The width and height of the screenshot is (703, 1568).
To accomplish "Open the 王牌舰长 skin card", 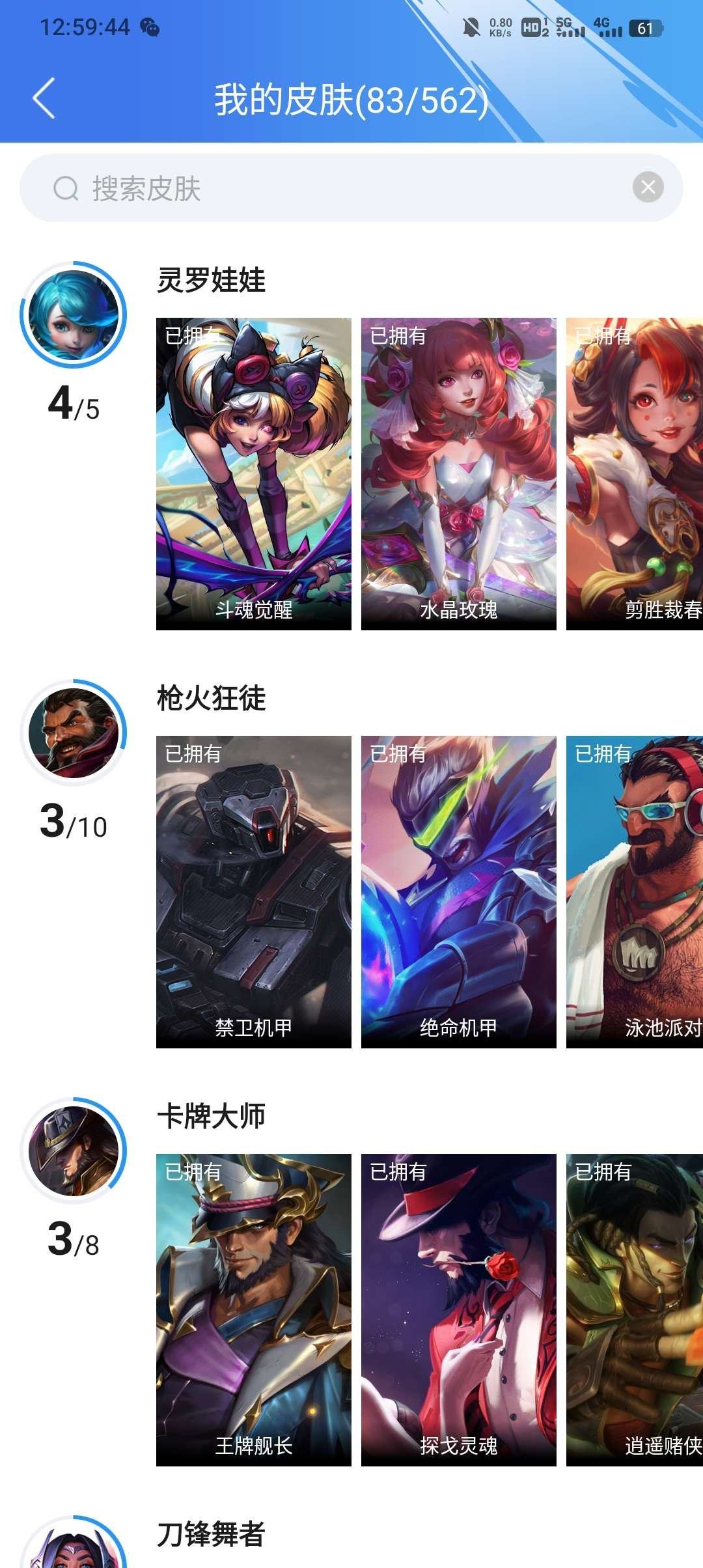I will point(254,1309).
